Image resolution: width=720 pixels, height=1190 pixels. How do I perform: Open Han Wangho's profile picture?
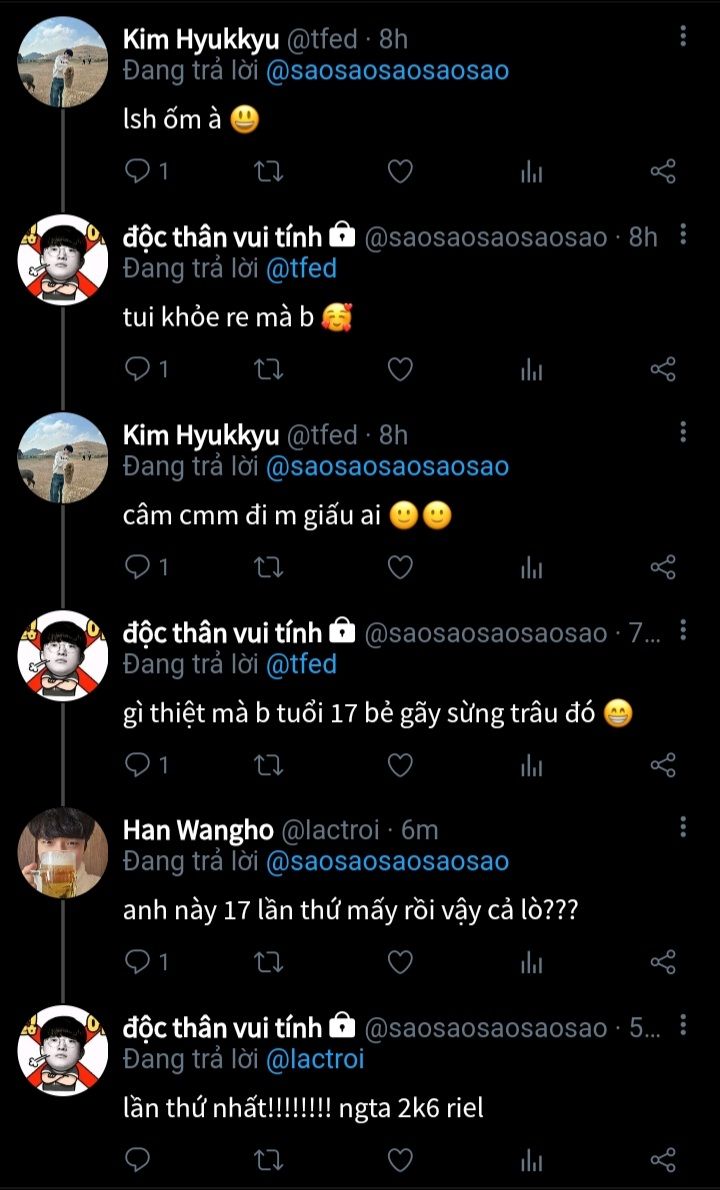62,852
